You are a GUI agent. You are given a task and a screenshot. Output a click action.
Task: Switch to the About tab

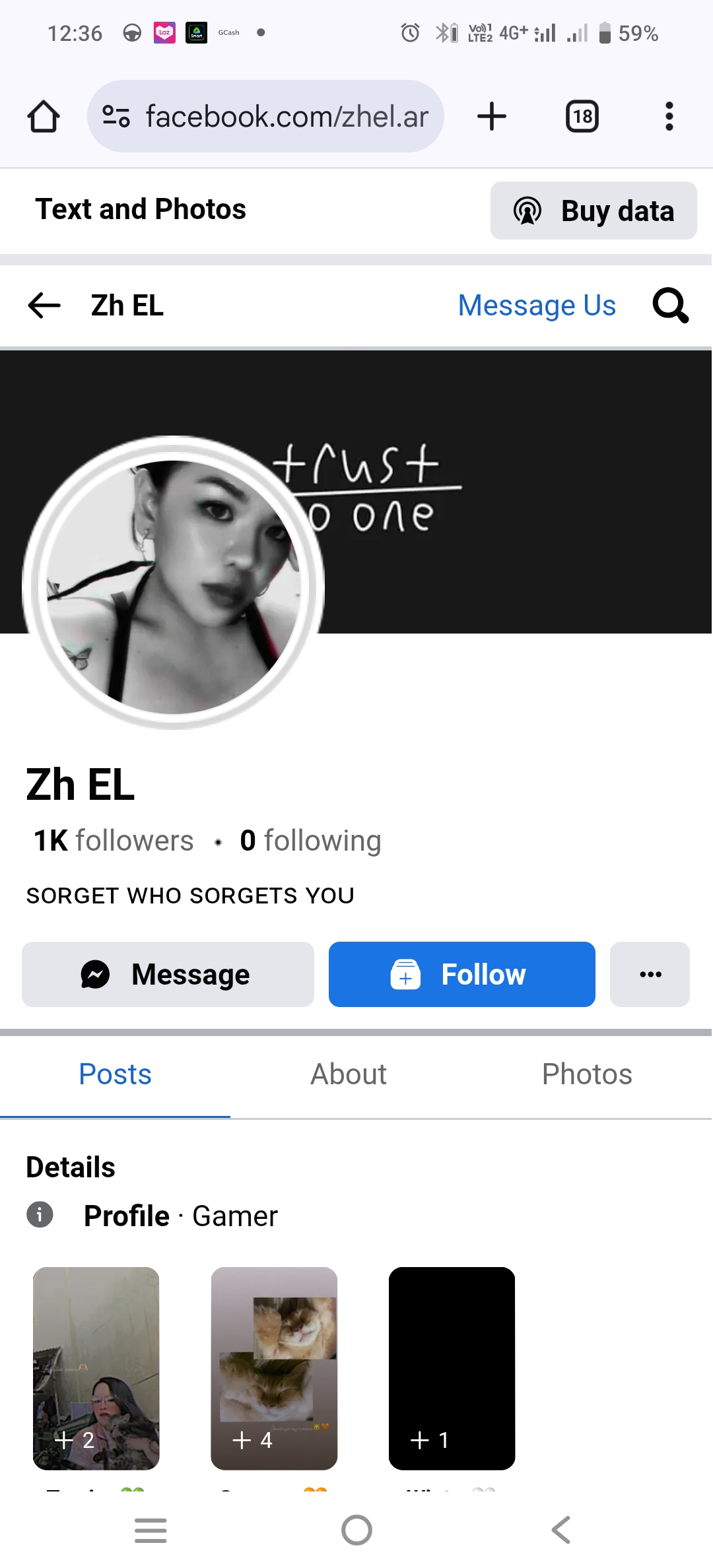click(x=349, y=1074)
